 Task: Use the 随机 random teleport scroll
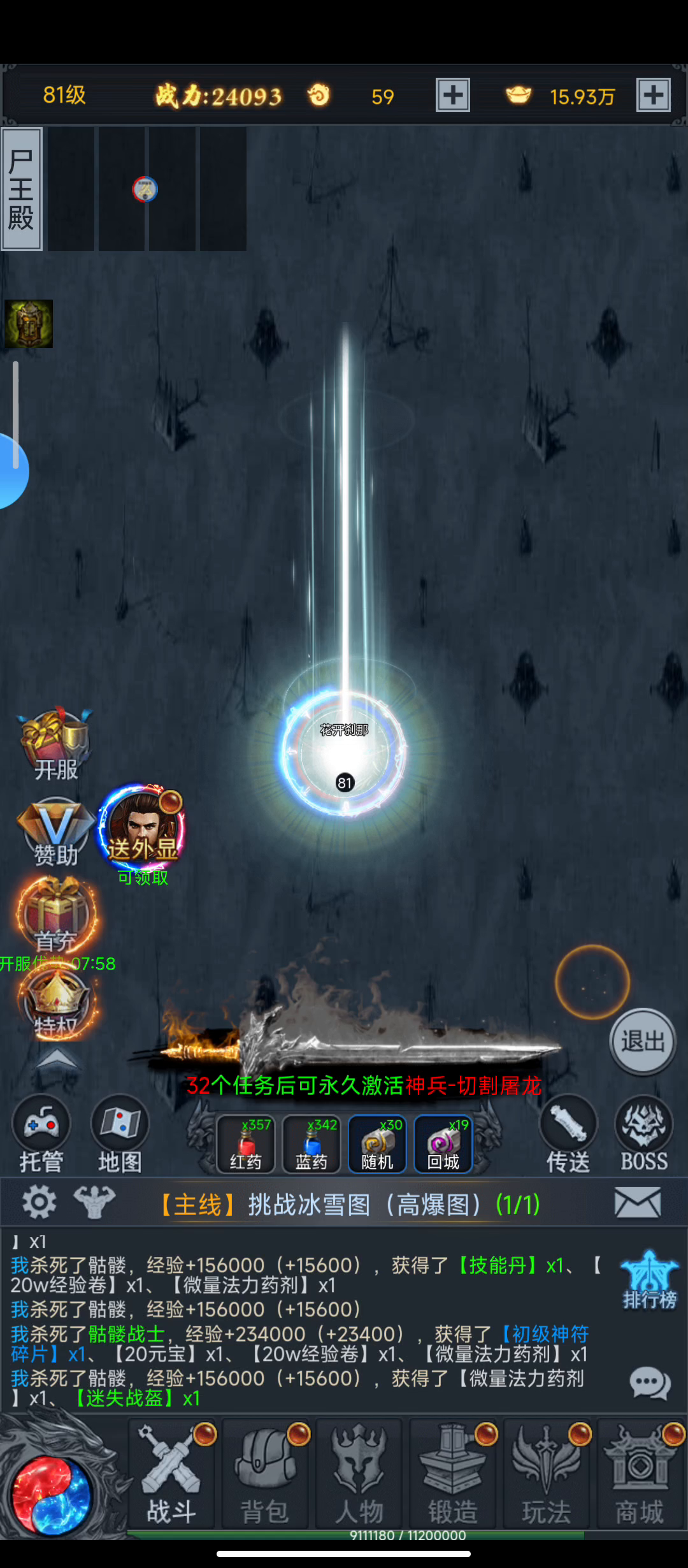[377, 1144]
